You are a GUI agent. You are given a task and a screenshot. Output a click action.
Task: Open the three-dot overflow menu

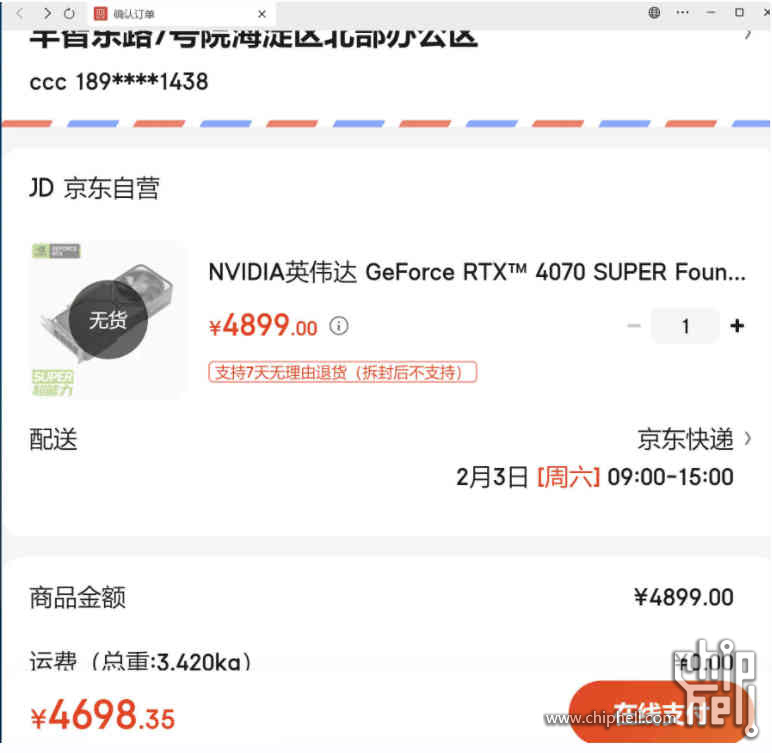[x=683, y=13]
